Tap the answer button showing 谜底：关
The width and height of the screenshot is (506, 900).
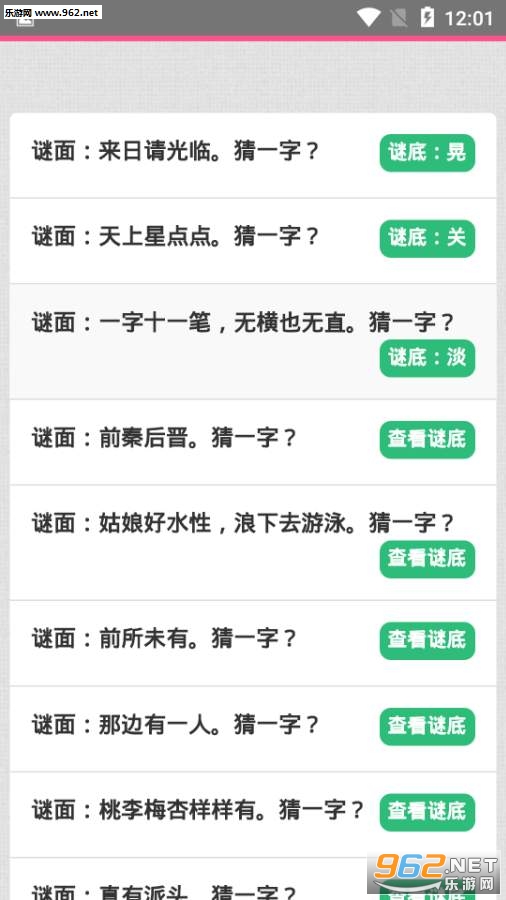(427, 238)
